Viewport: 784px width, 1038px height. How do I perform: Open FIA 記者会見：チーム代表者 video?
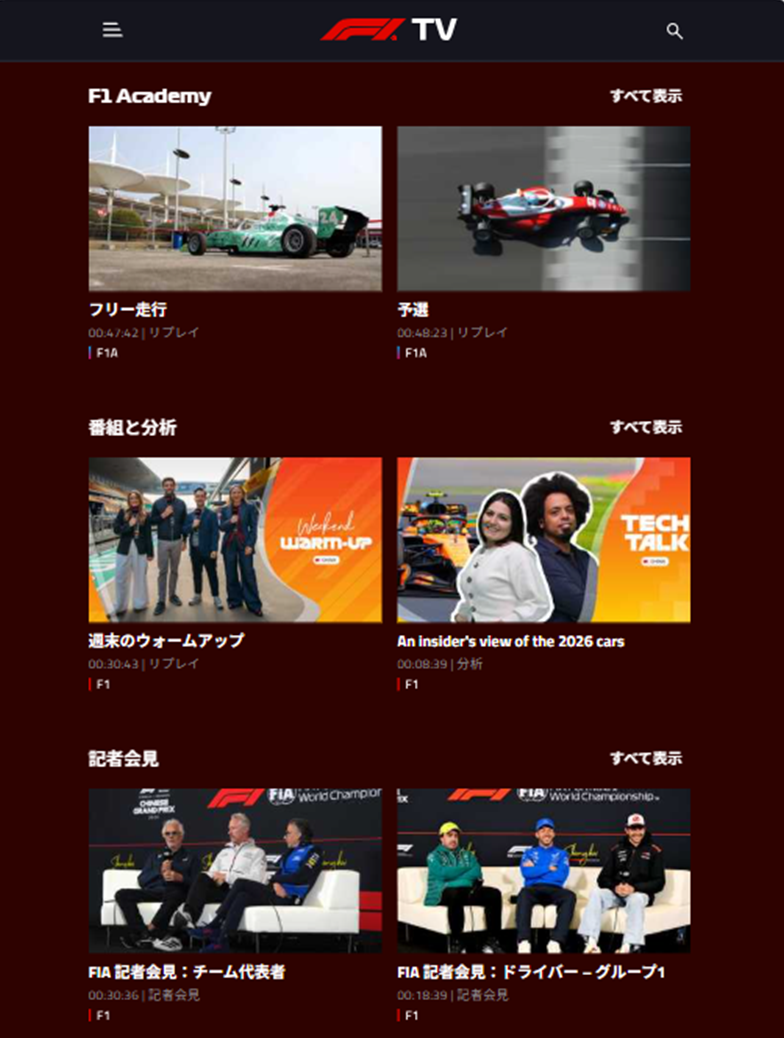click(235, 870)
